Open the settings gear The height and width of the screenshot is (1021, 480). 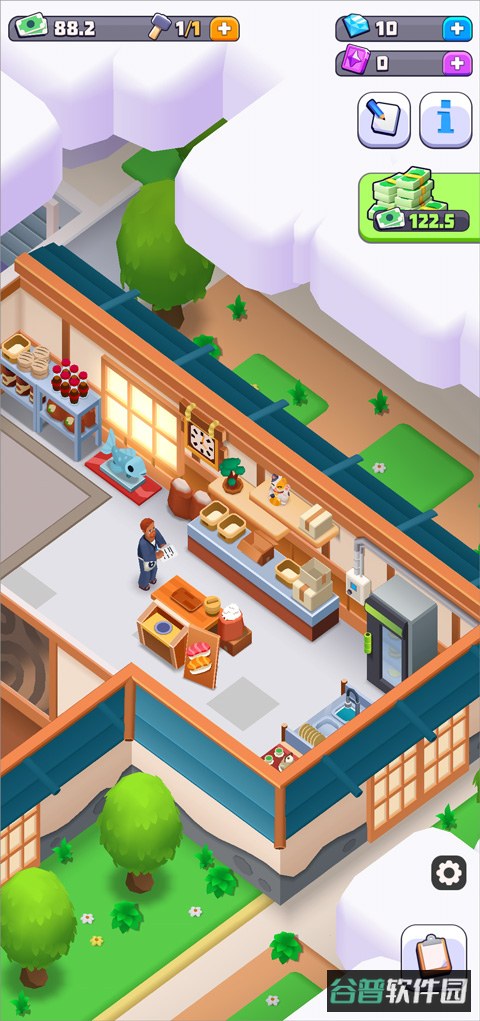click(x=449, y=872)
